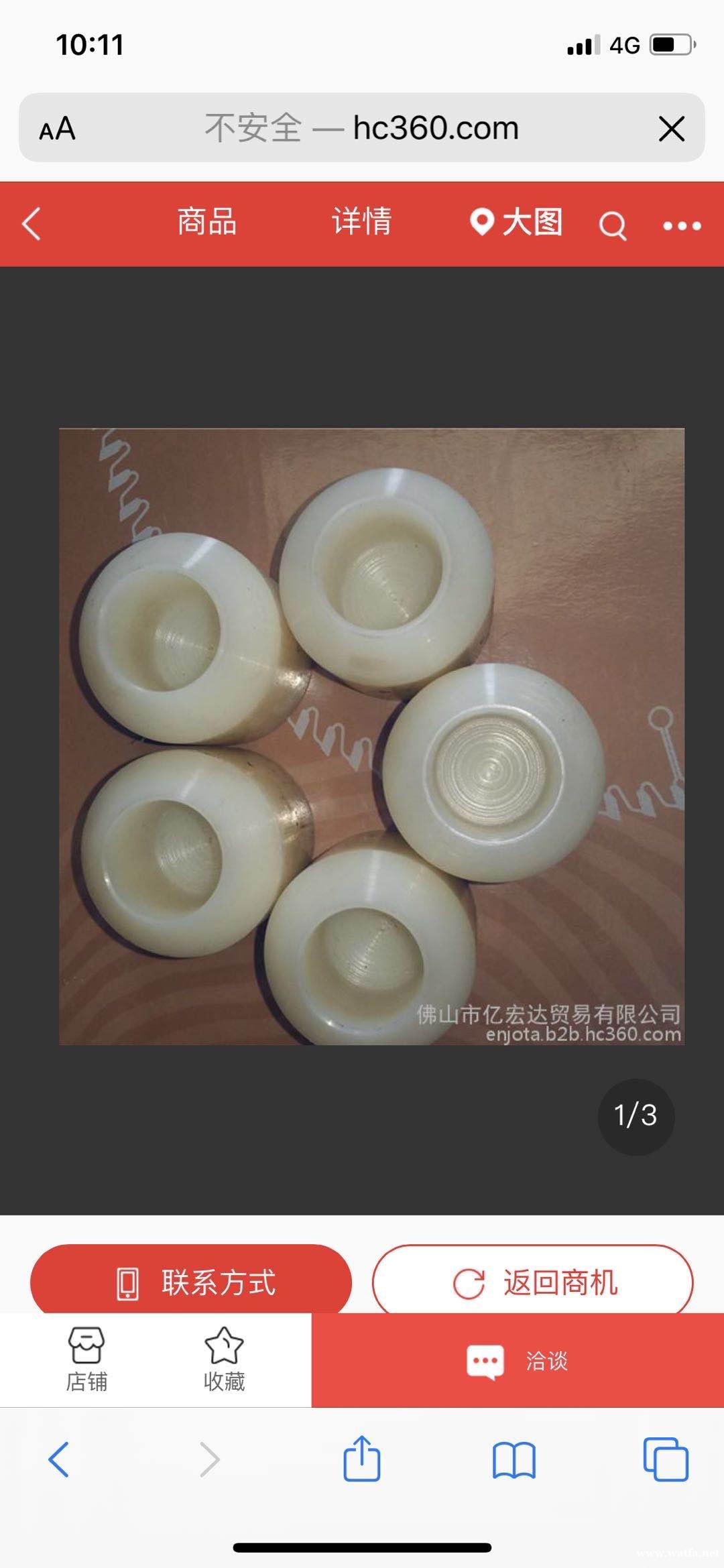Open the 店铺 store page
Image resolution: width=724 pixels, height=1568 pixels.
pos(86,1360)
